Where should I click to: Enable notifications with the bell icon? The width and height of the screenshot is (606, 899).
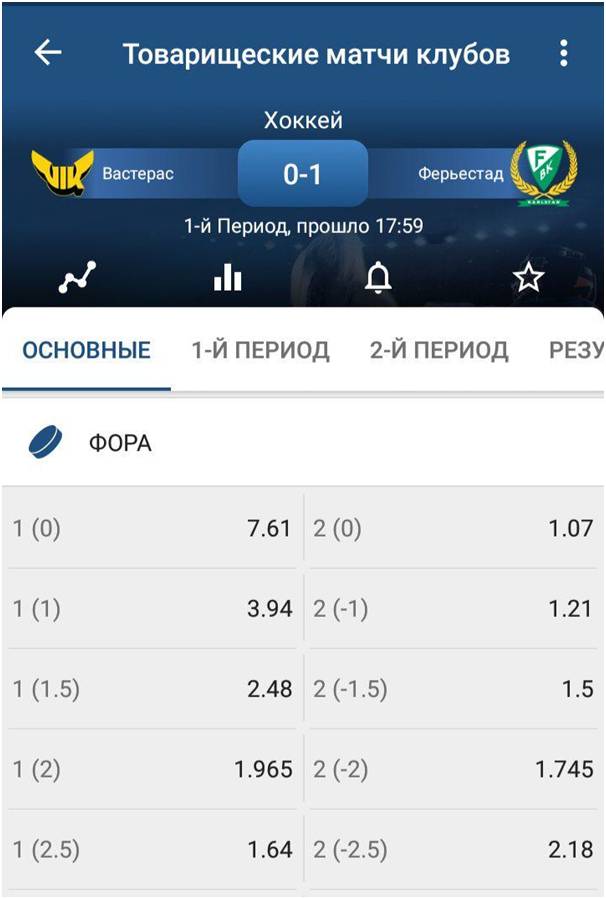coord(378,277)
